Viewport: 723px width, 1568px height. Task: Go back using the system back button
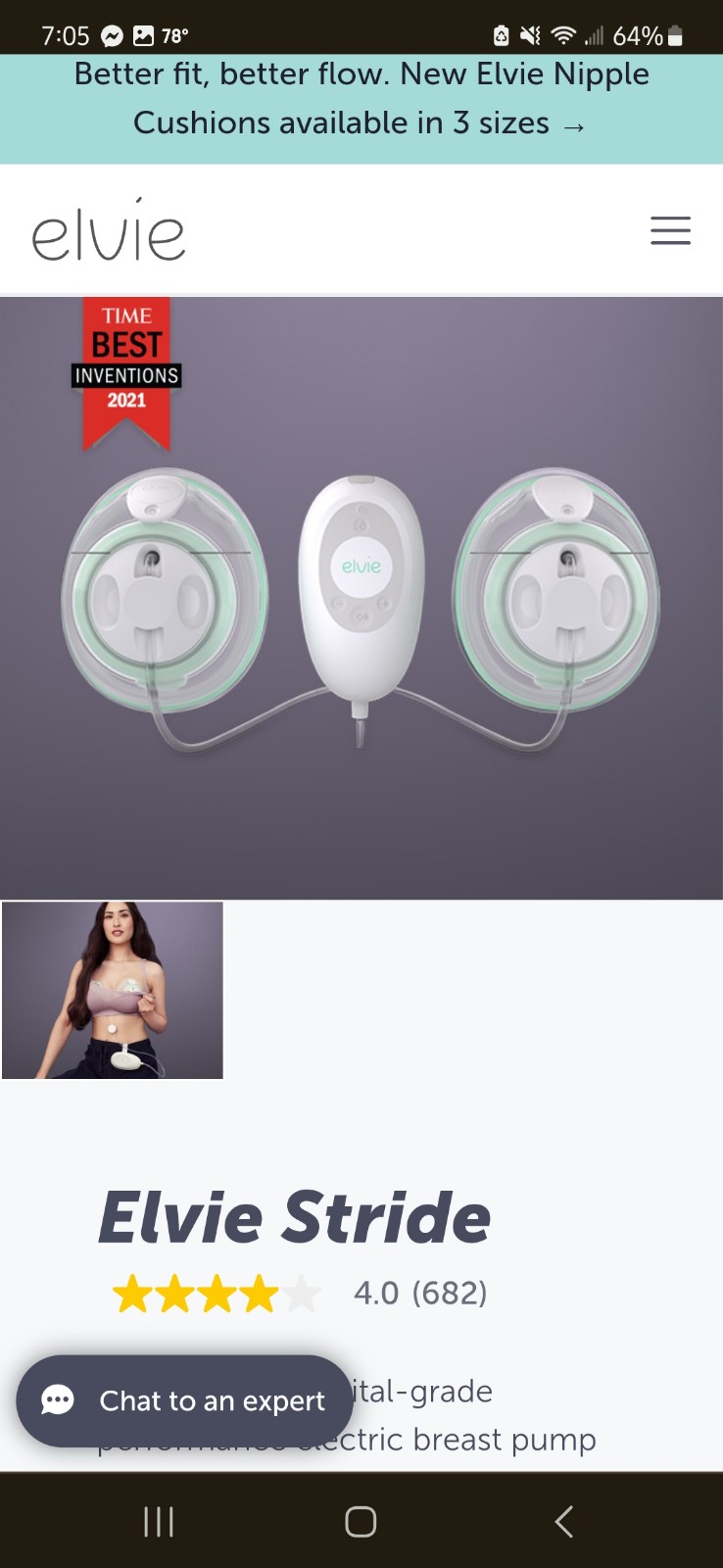(563, 1521)
